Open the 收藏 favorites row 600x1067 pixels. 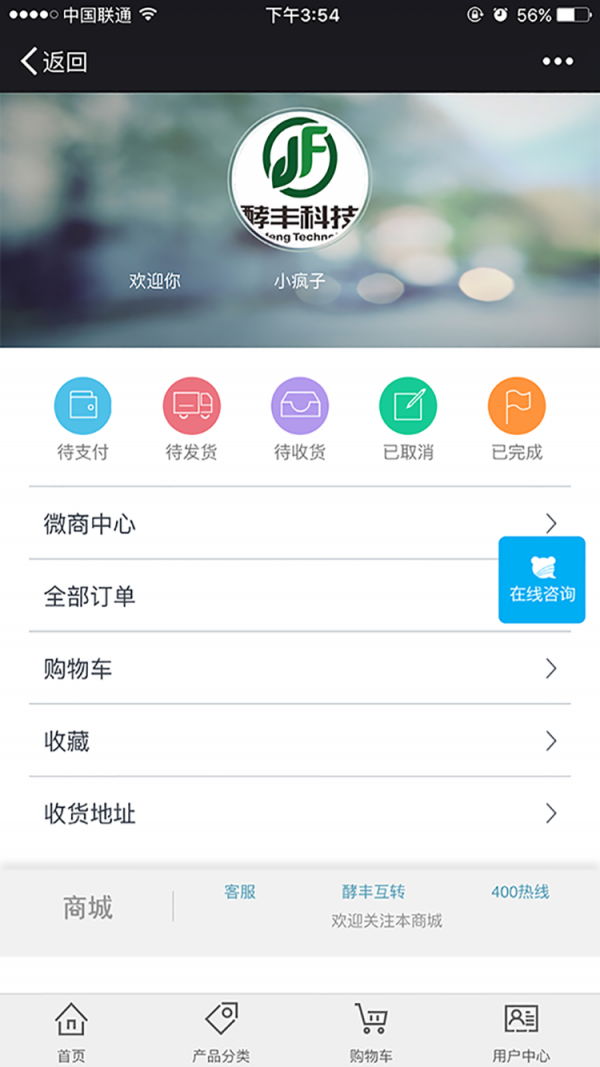[300, 741]
